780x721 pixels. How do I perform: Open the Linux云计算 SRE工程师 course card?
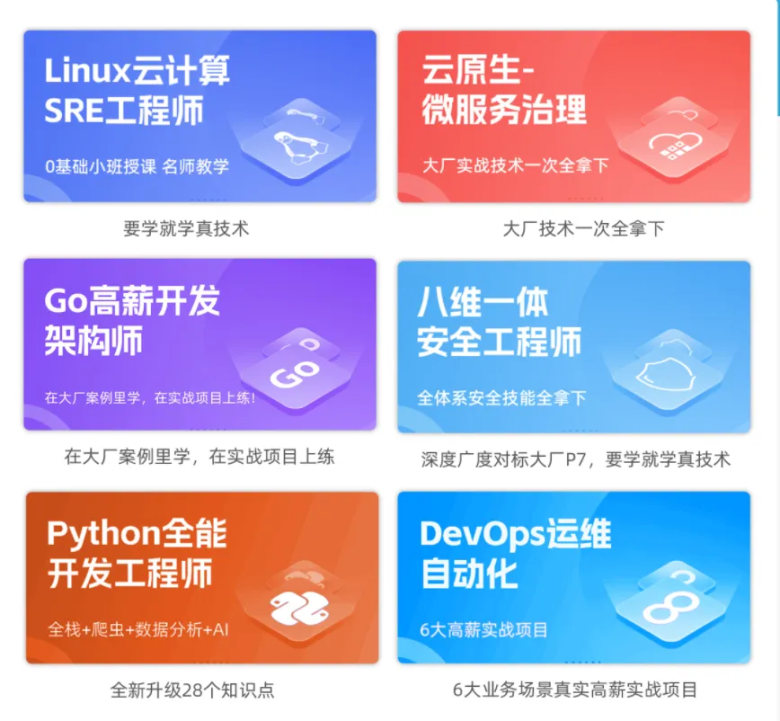(200, 116)
